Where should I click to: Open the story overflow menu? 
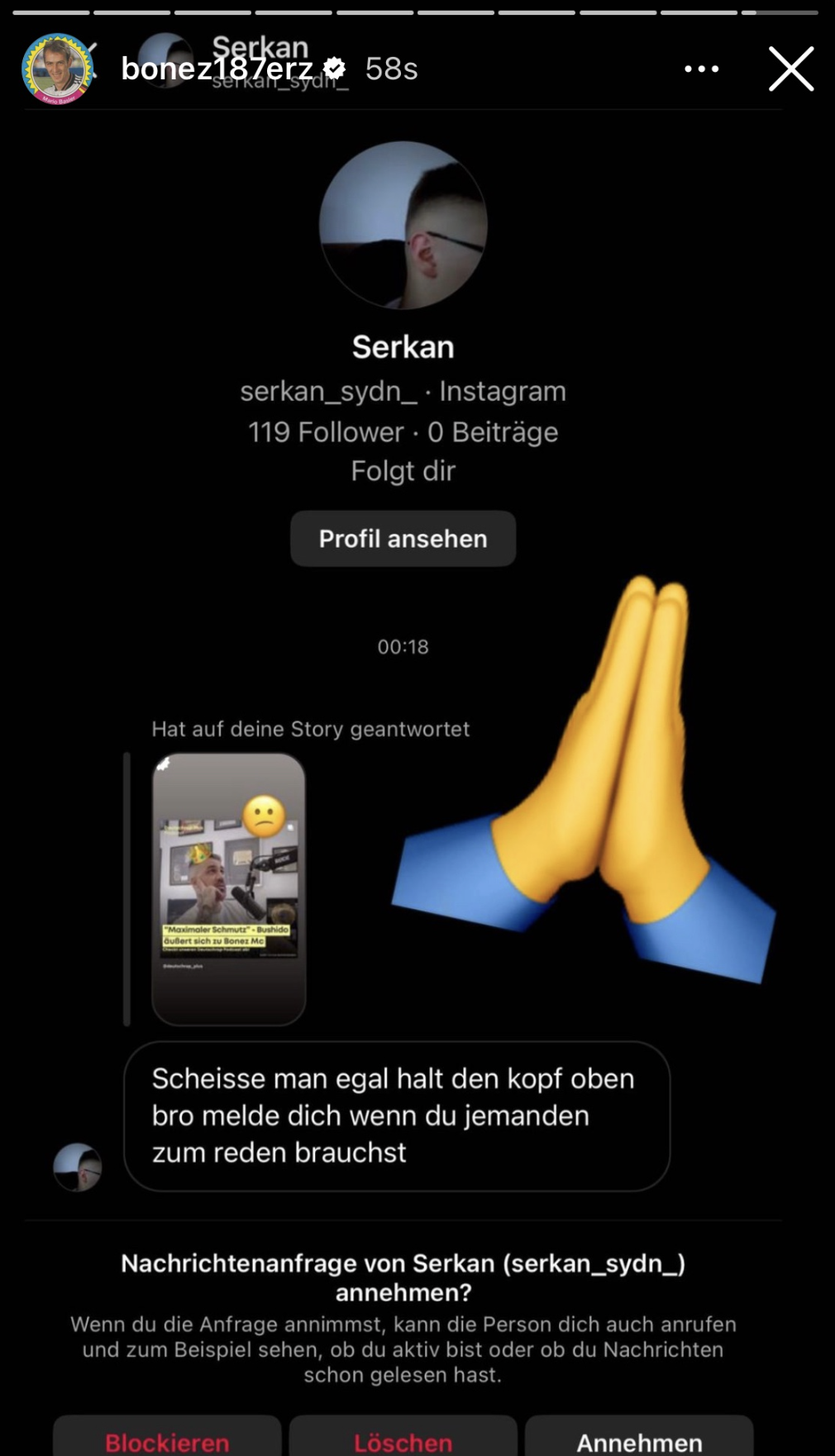(701, 69)
